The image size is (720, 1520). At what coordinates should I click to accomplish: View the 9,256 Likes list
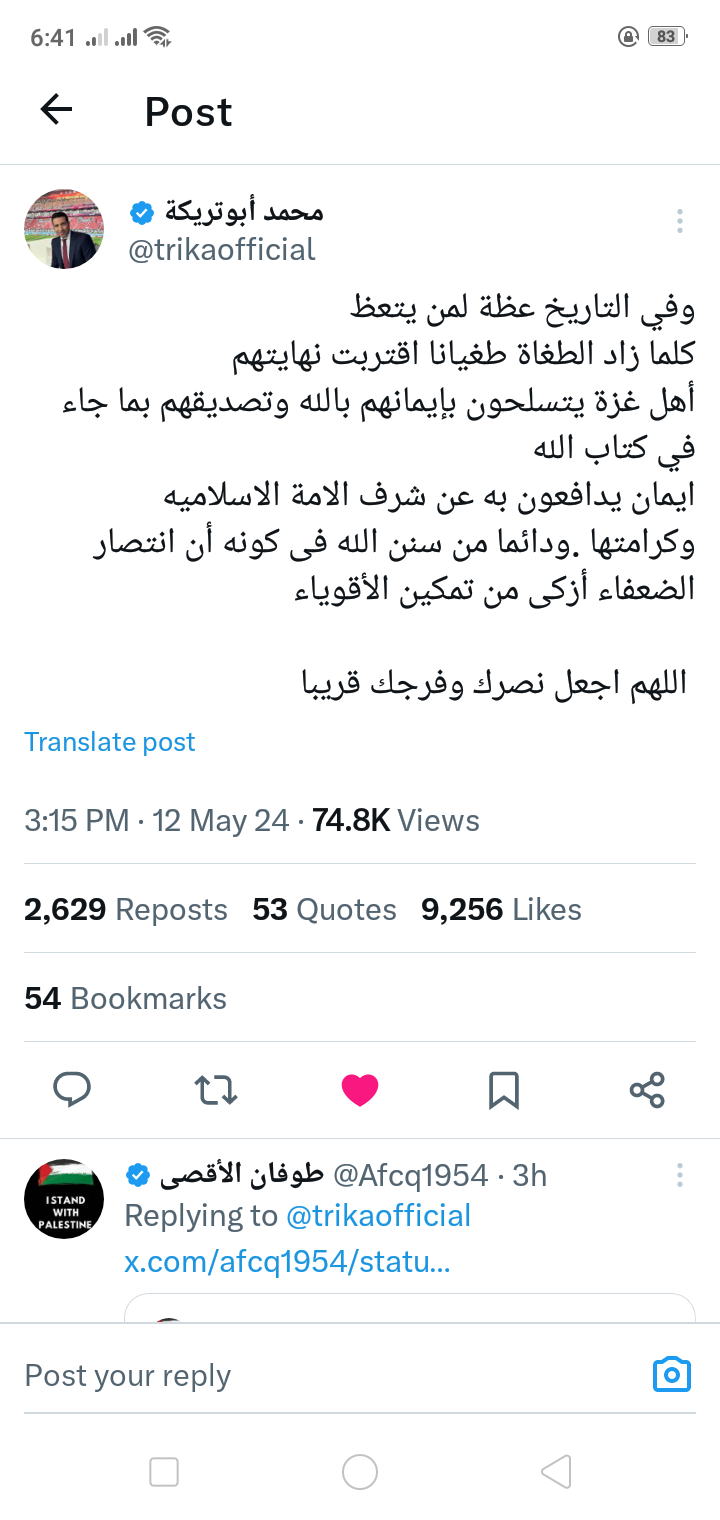[501, 910]
